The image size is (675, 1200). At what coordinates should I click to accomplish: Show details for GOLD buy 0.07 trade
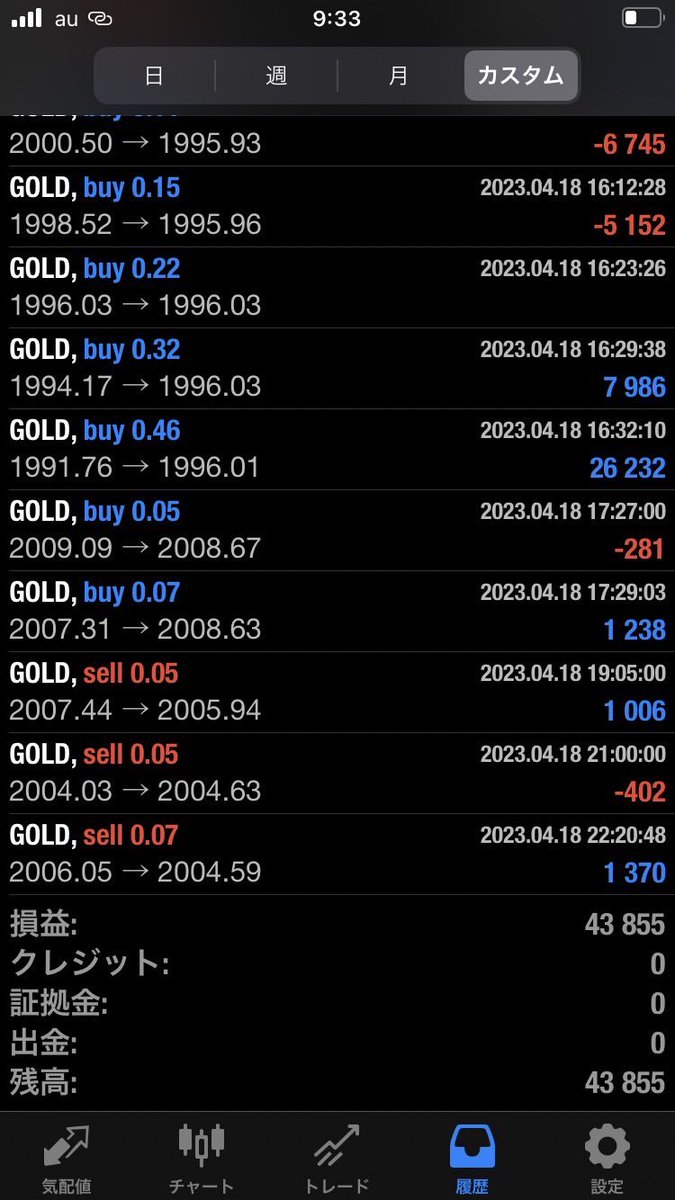point(337,612)
